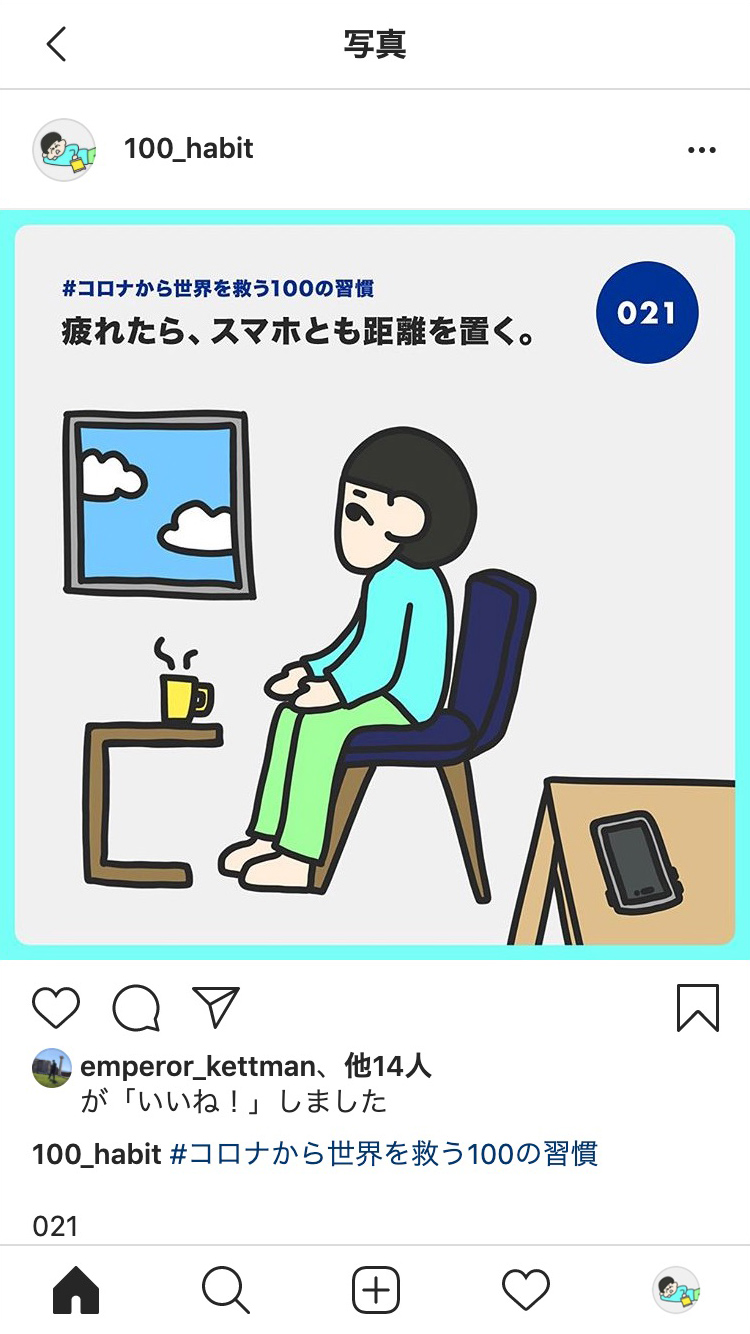
Task: Create a new post with the plus tab
Action: point(375,1290)
